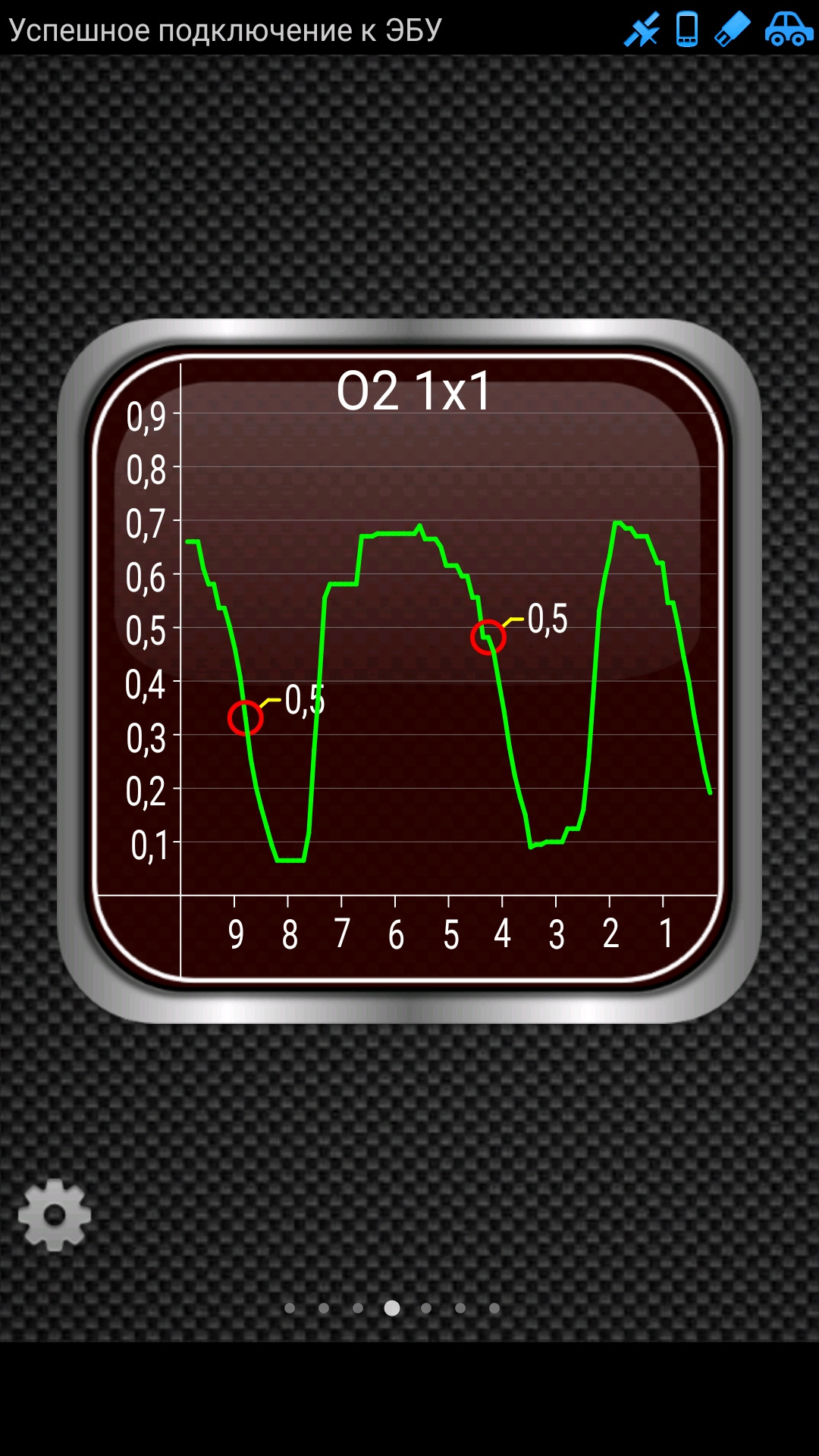Tap the car icon in top bar
Screen dimensions: 819x1456
click(788, 30)
